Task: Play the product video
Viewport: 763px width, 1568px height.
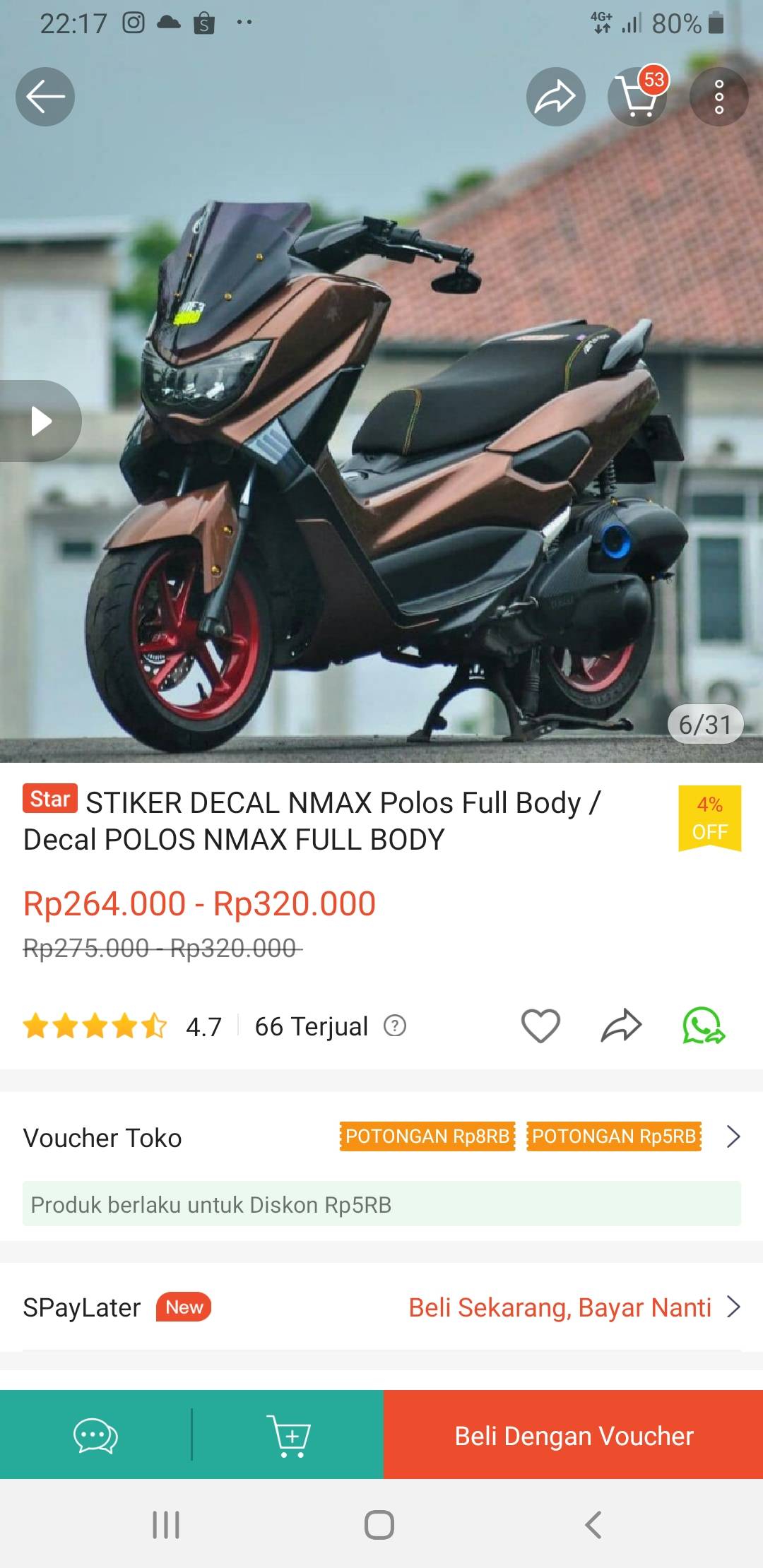Action: click(x=40, y=421)
